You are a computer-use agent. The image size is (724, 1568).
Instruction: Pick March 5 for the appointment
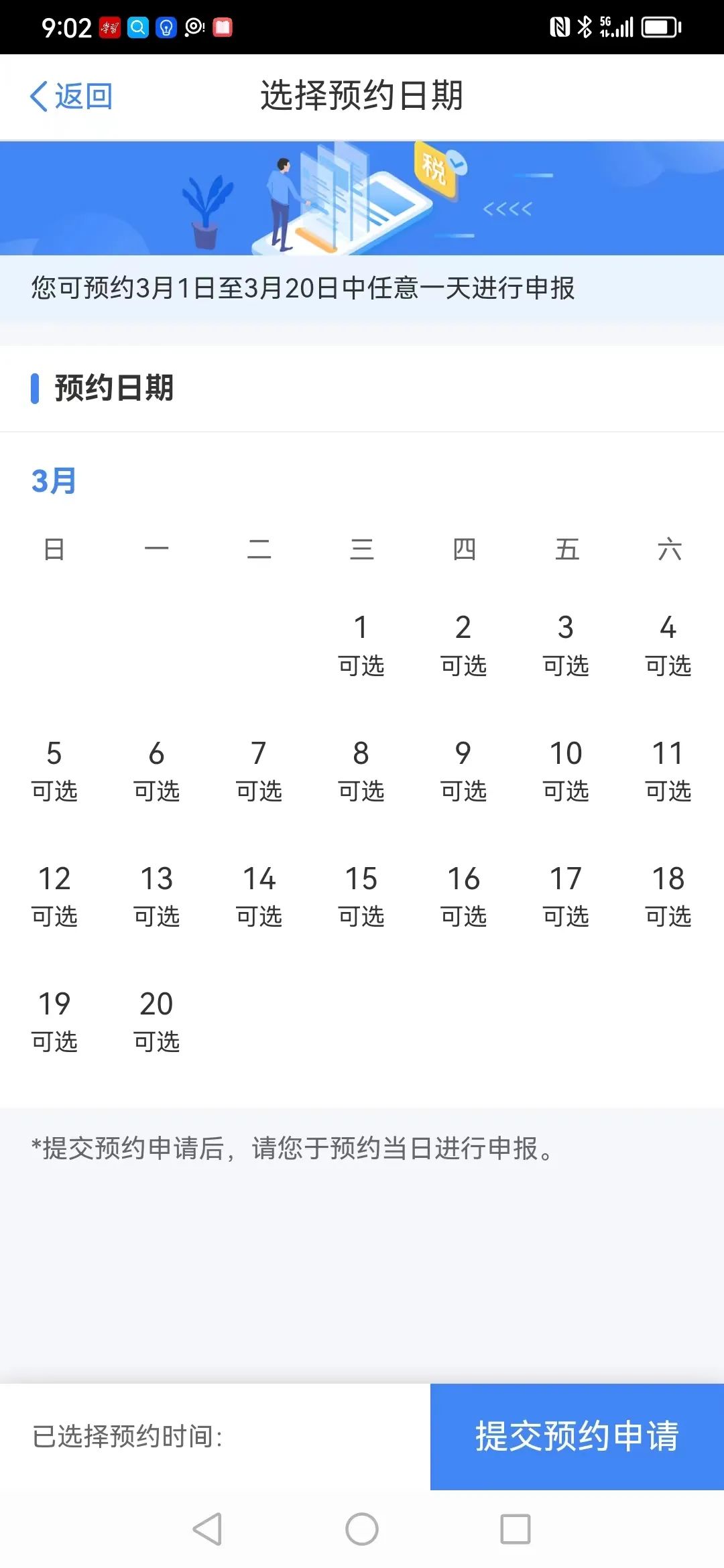[54, 771]
